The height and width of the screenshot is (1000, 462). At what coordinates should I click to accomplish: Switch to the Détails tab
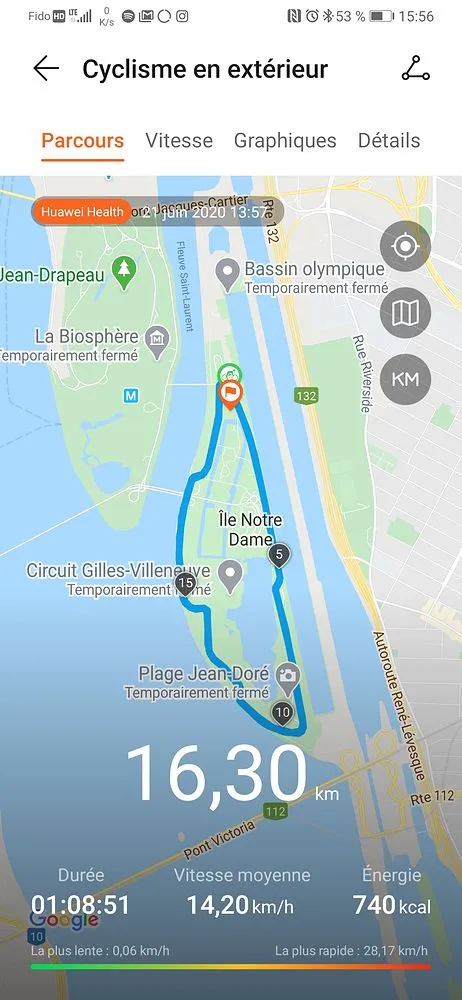tap(389, 140)
